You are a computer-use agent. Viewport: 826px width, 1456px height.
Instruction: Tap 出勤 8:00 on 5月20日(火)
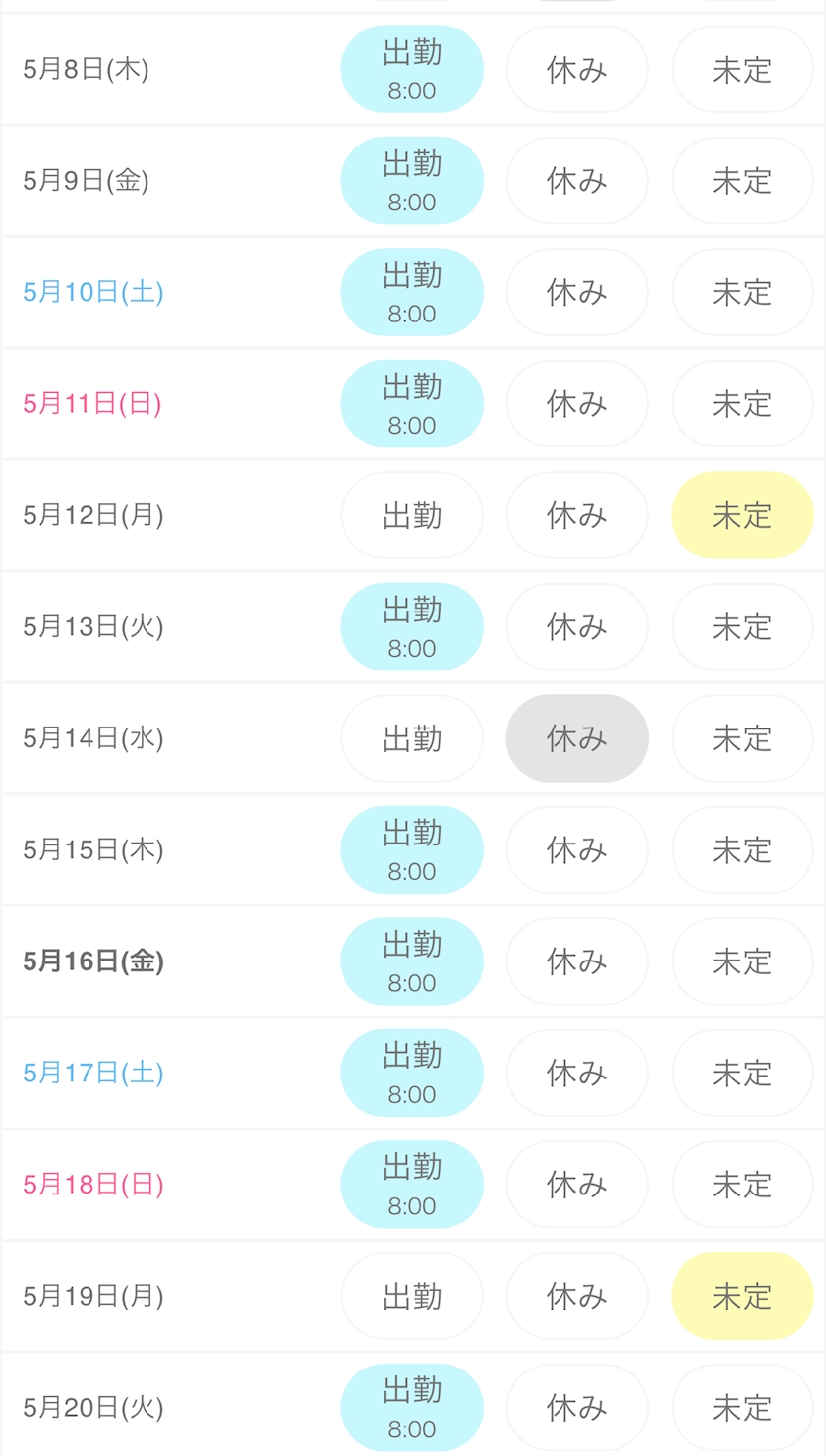(412, 1407)
